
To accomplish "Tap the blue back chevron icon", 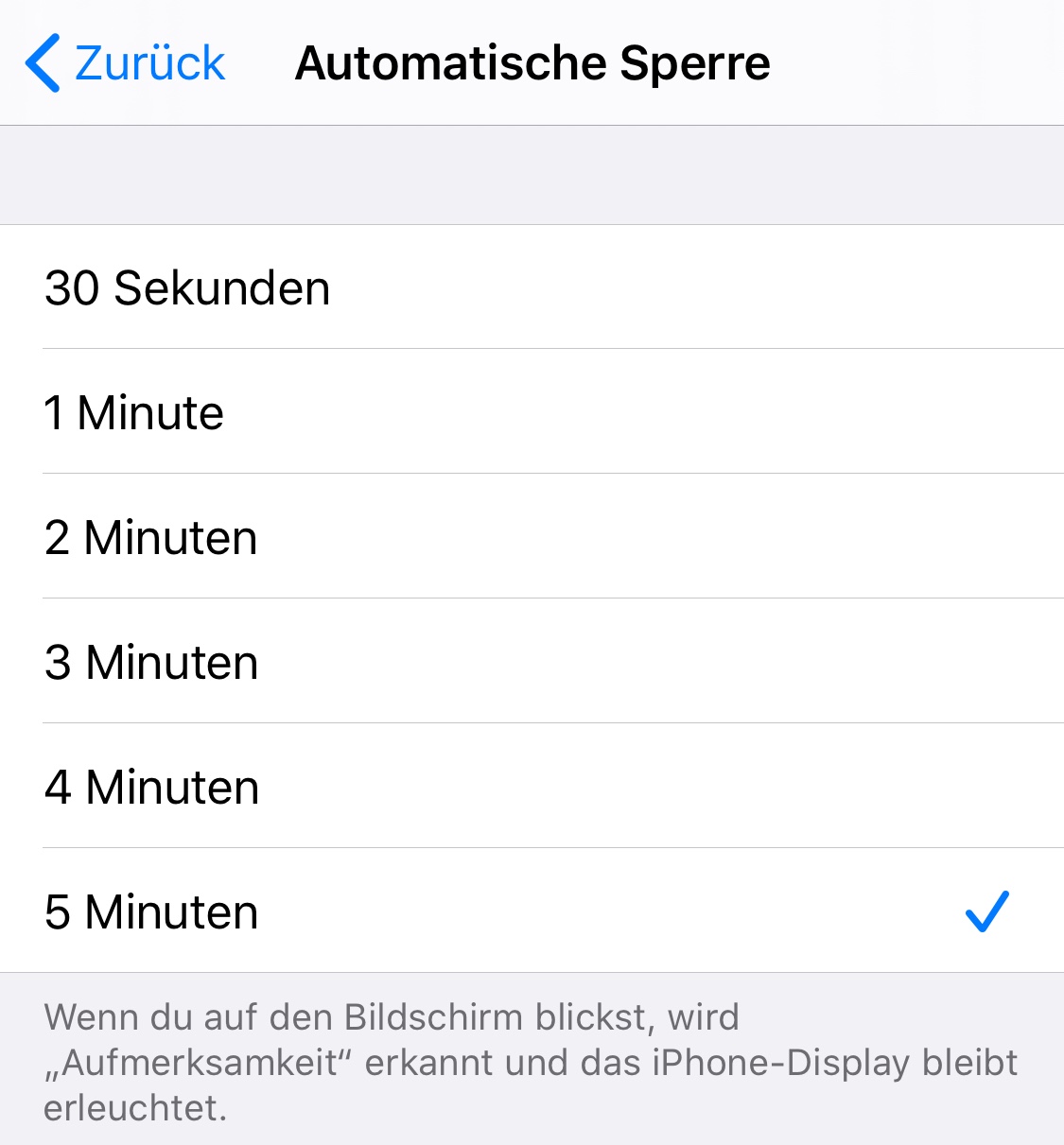I will click(40, 61).
